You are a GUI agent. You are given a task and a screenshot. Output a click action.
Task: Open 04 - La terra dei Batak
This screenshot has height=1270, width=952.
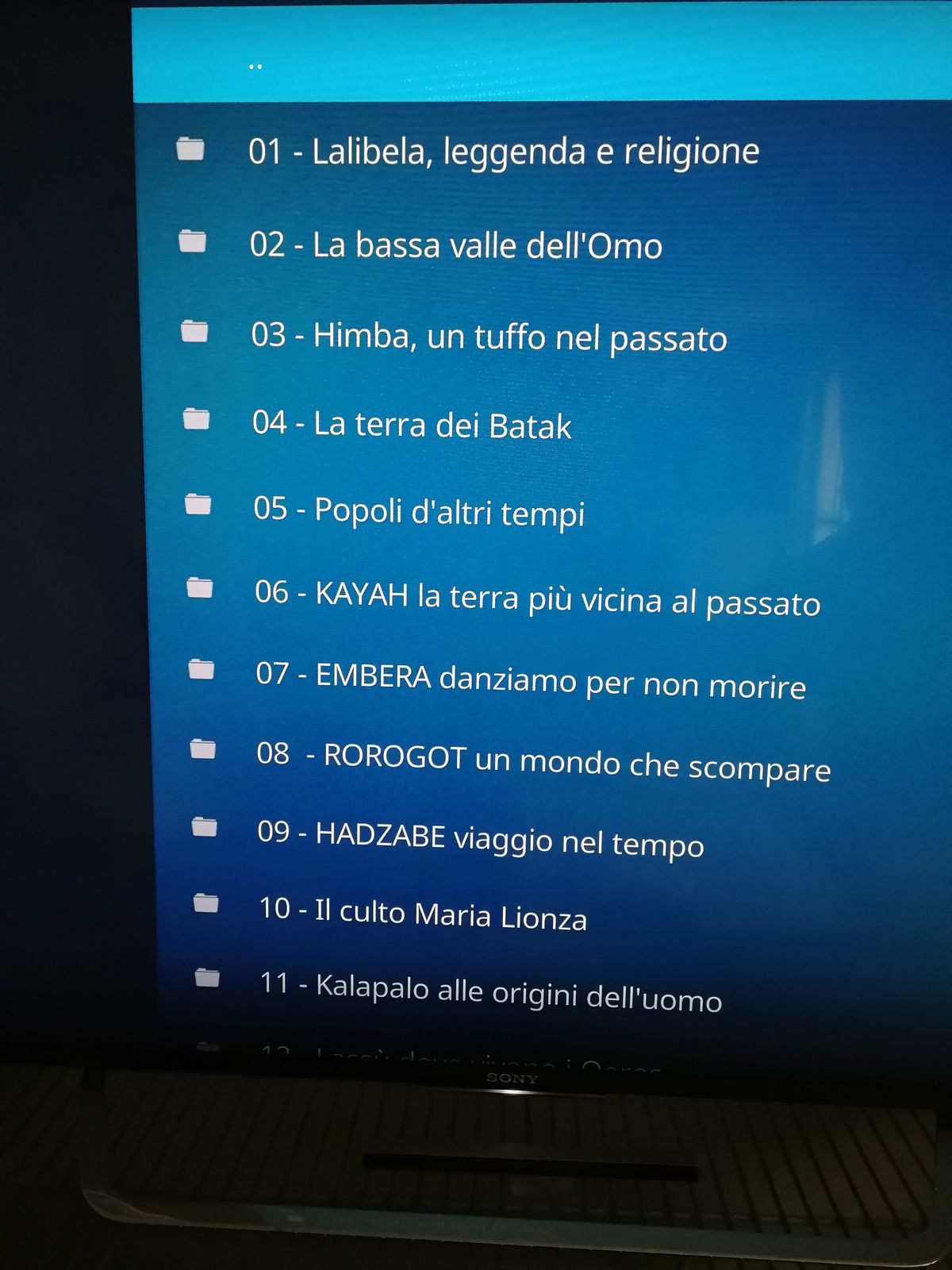pyautogui.click(x=411, y=425)
